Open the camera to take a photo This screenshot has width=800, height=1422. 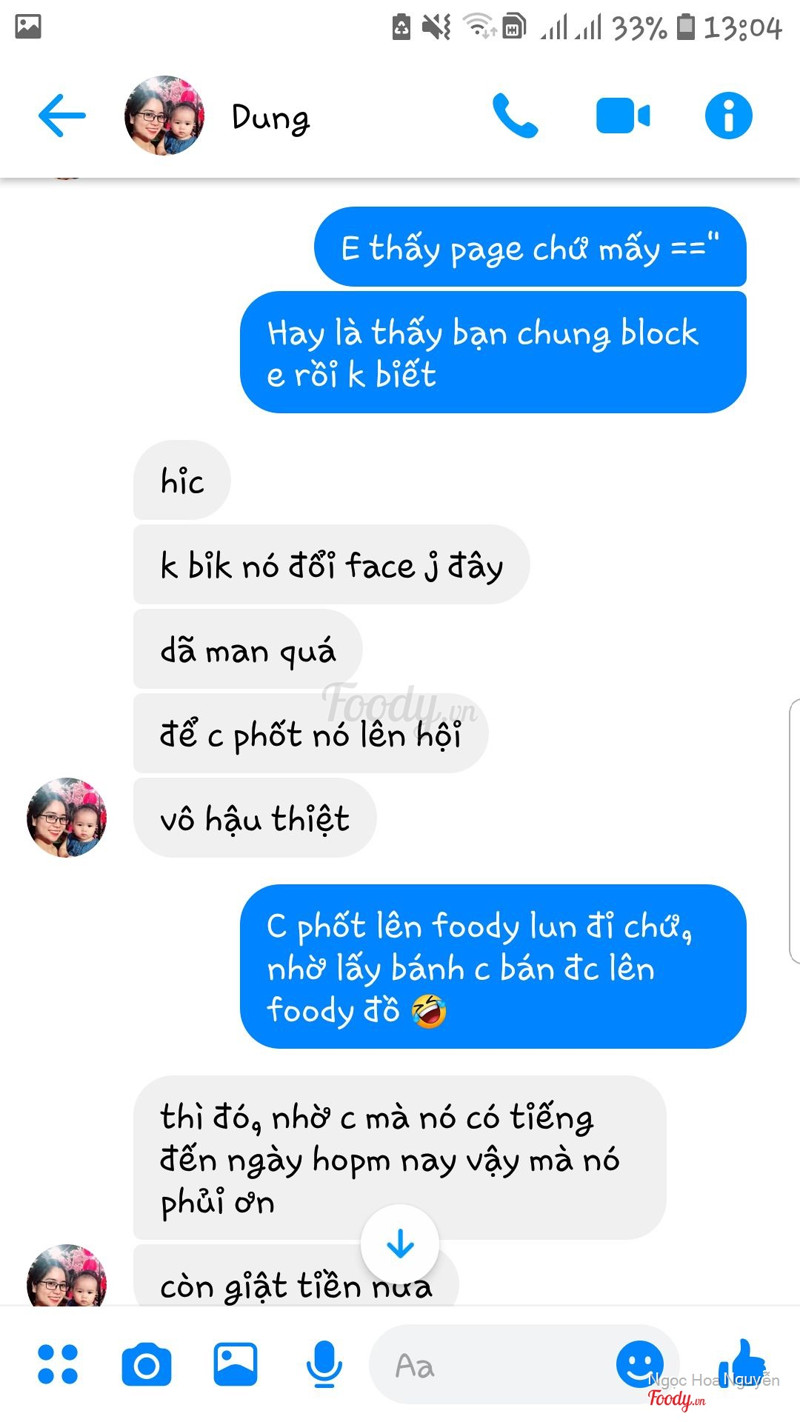146,1365
